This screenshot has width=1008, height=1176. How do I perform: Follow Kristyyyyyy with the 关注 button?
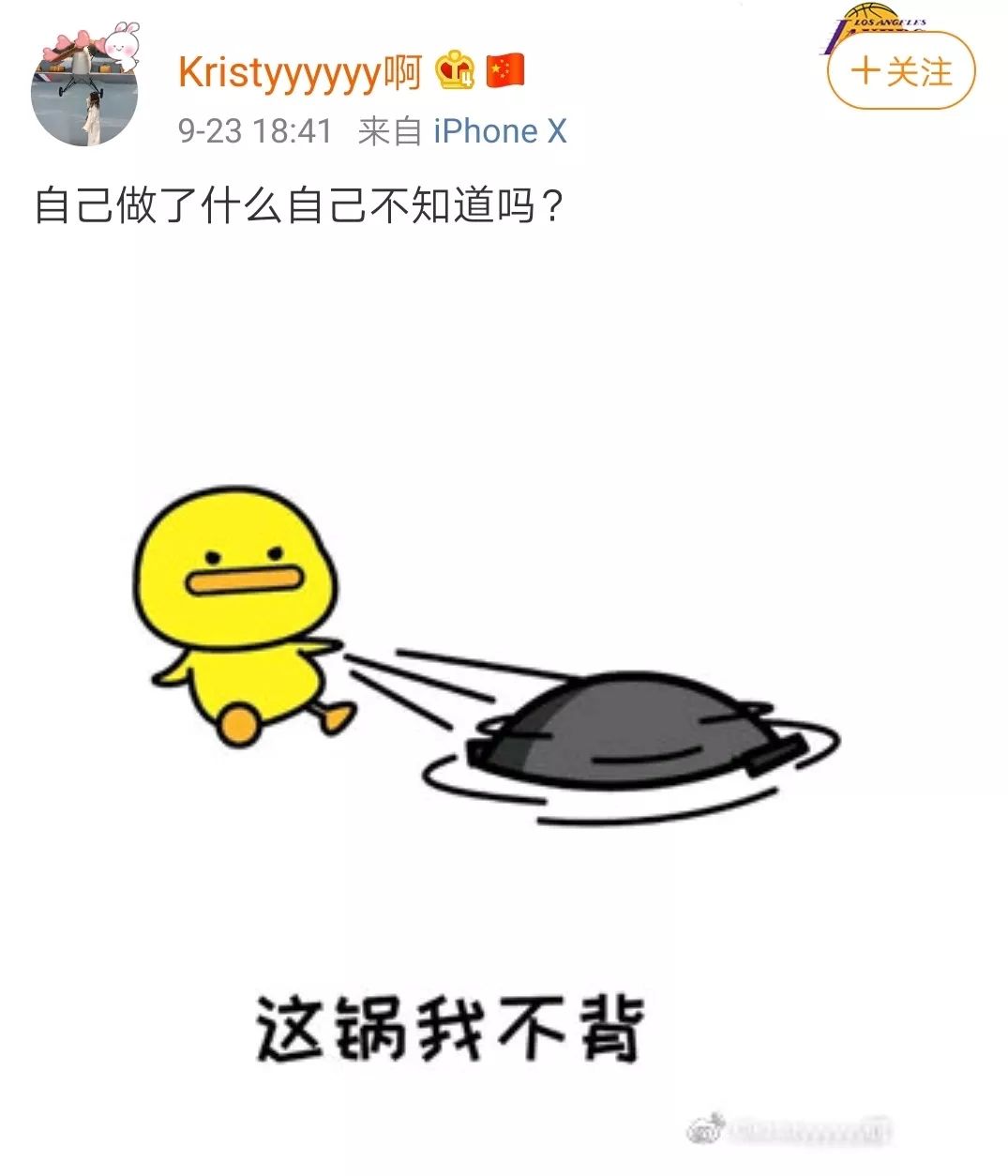901,71
